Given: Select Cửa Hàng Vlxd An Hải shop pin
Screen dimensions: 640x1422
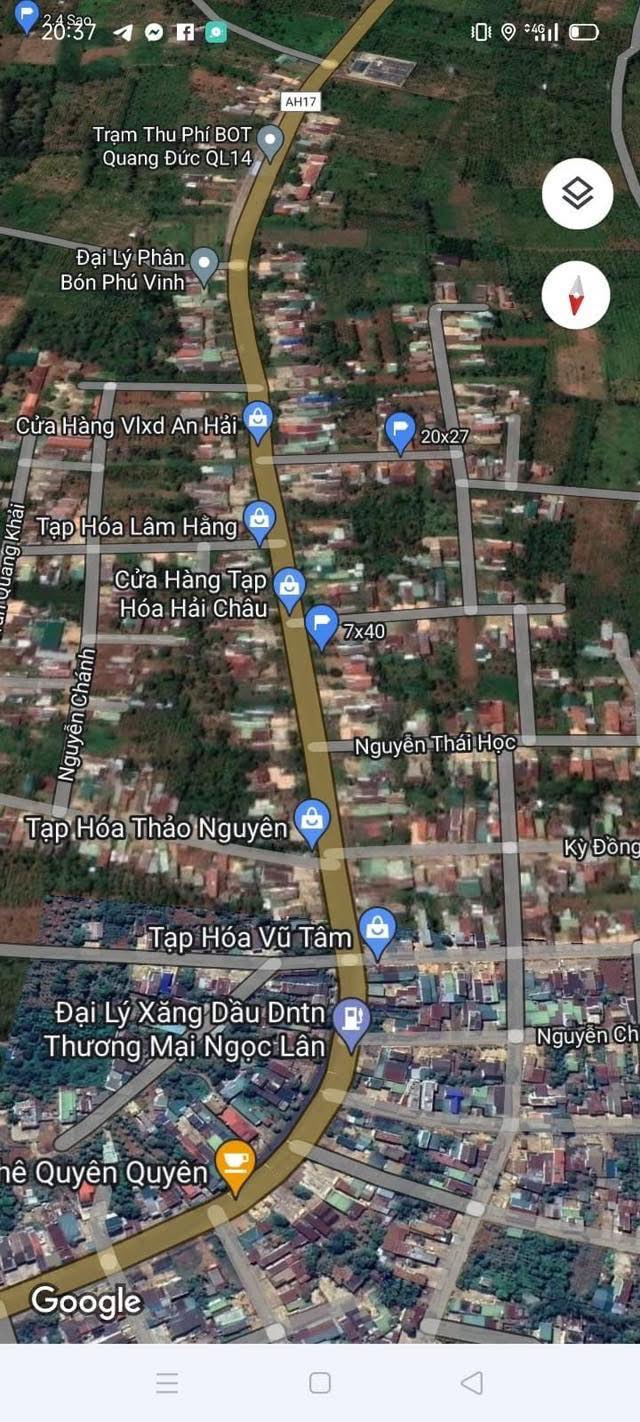Looking at the screenshot, I should click(258, 420).
